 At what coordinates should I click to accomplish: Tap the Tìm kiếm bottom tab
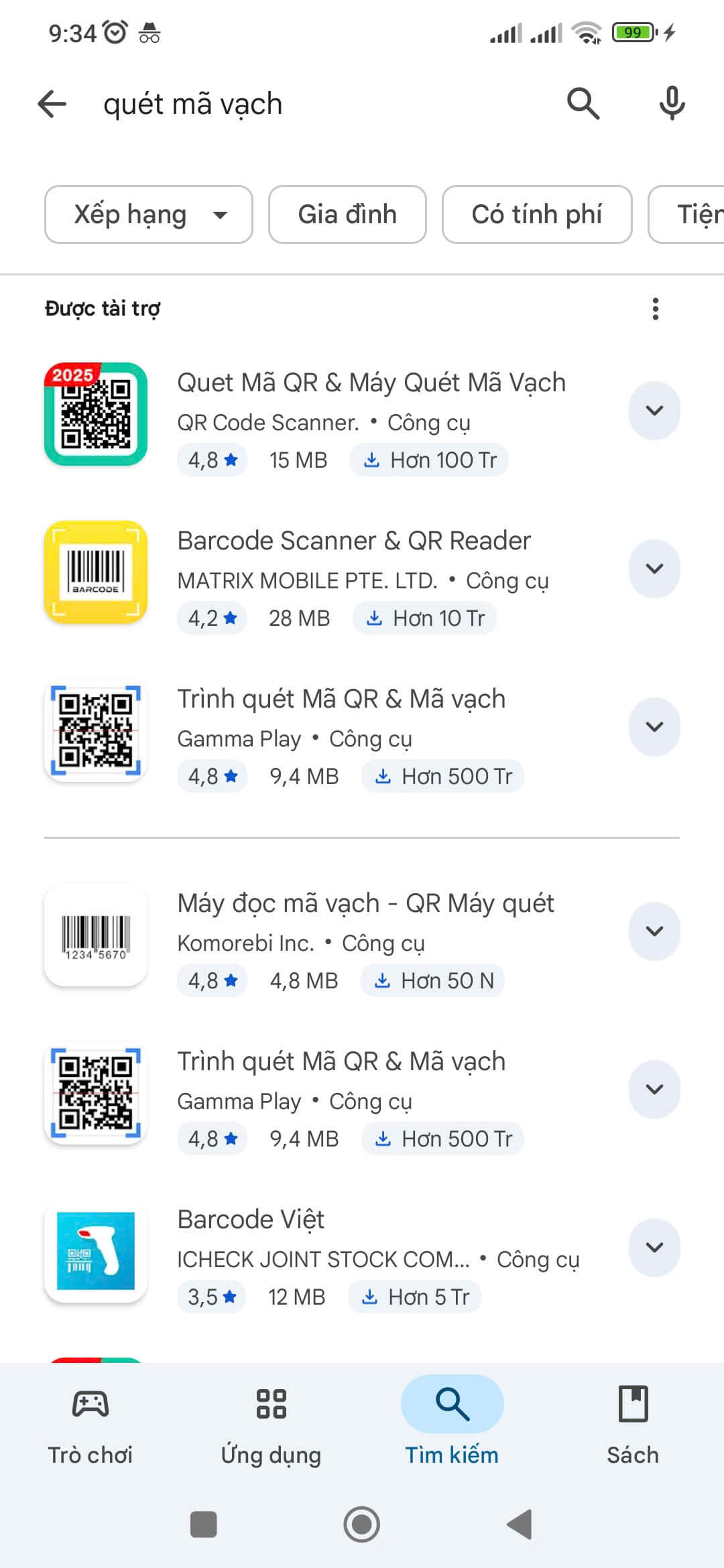(x=452, y=1426)
